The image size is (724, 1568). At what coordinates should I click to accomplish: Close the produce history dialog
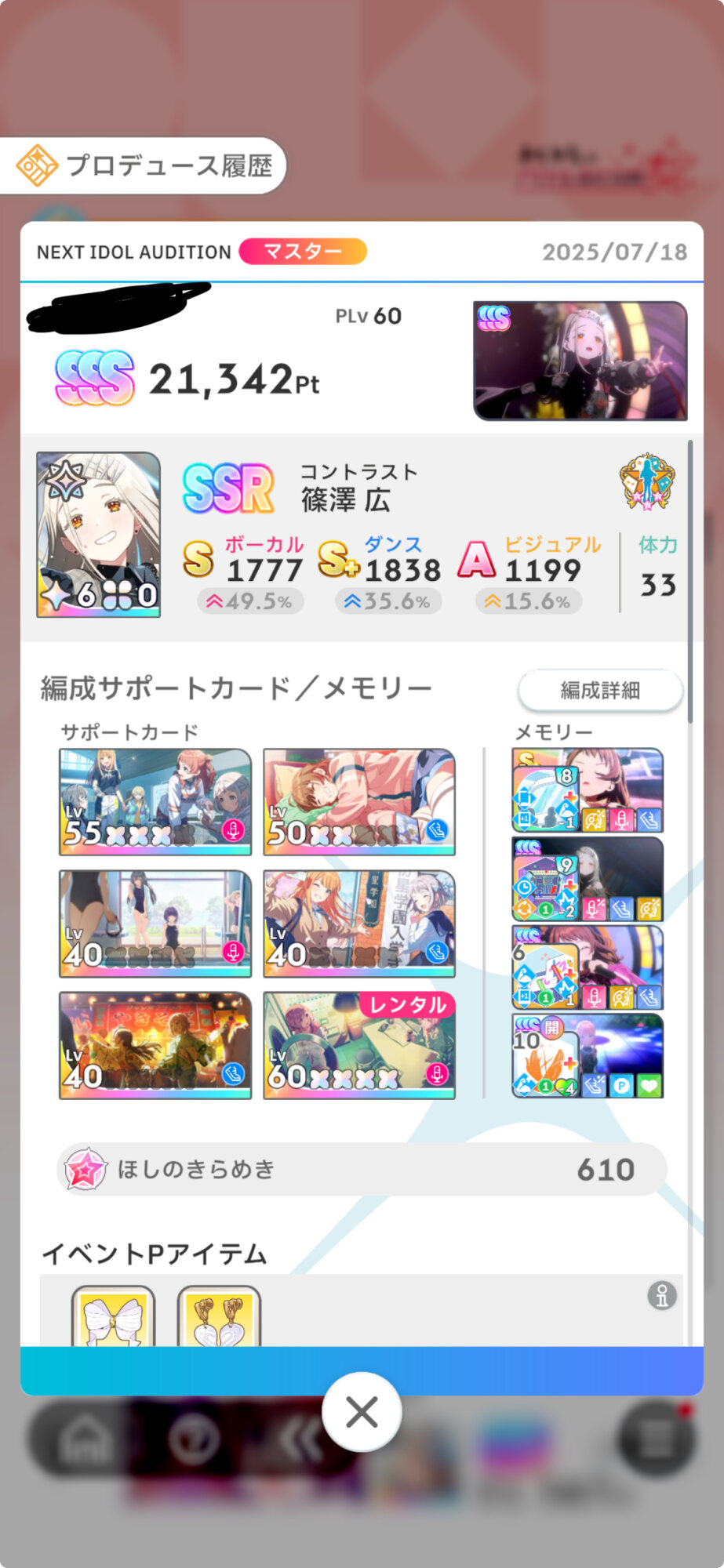click(362, 1412)
